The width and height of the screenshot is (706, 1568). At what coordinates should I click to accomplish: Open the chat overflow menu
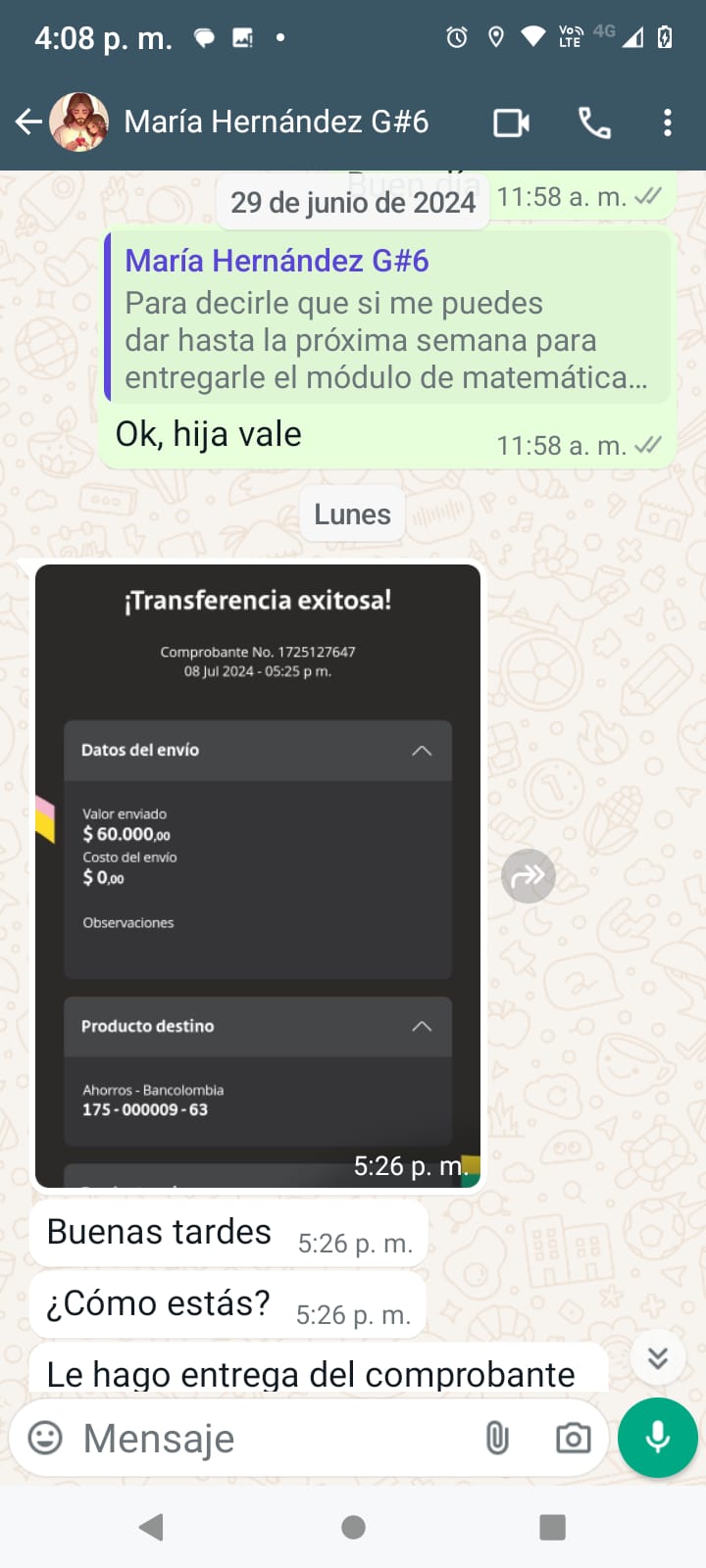coord(668,122)
